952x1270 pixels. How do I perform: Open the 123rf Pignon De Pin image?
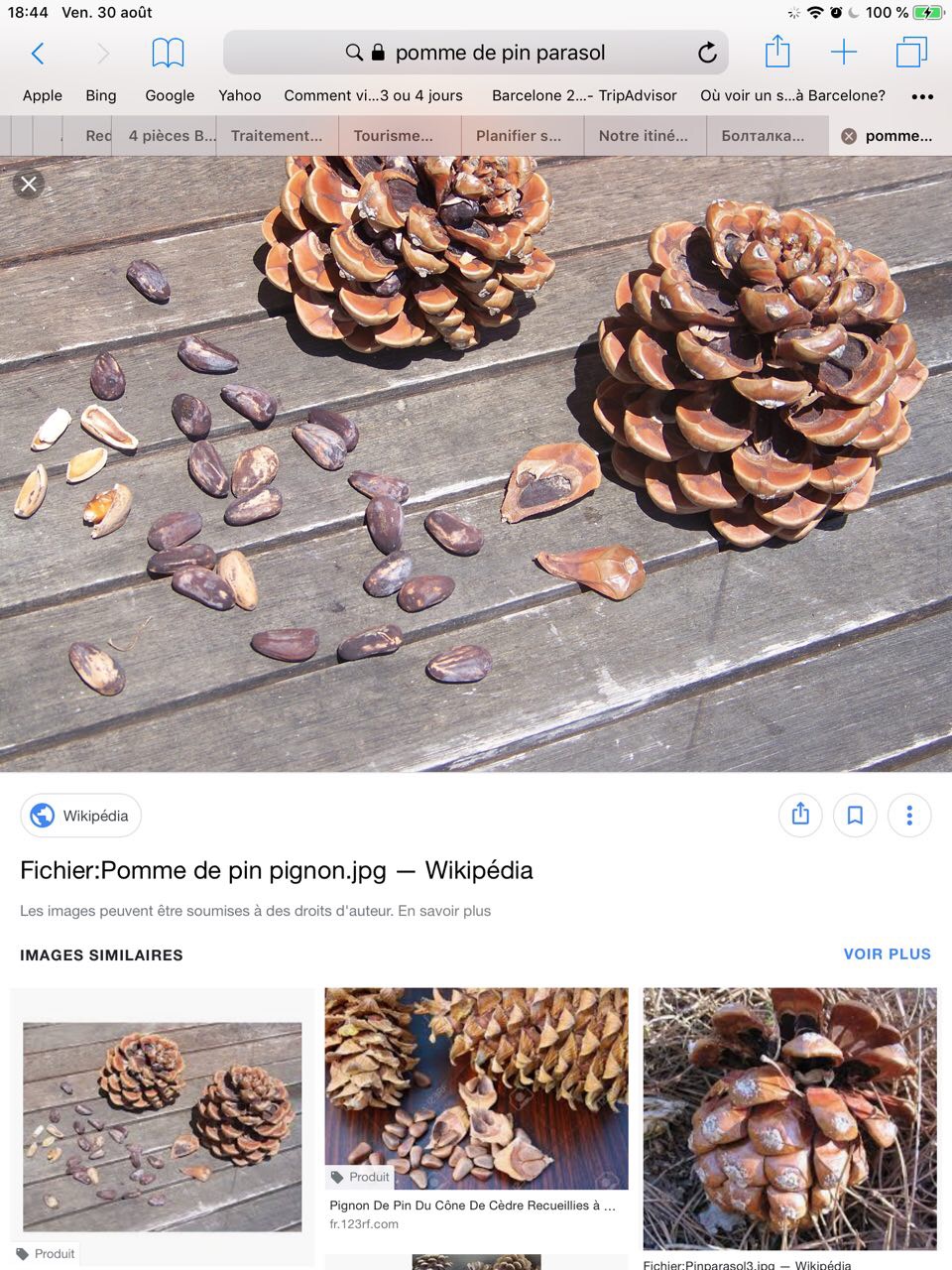tap(476, 1087)
